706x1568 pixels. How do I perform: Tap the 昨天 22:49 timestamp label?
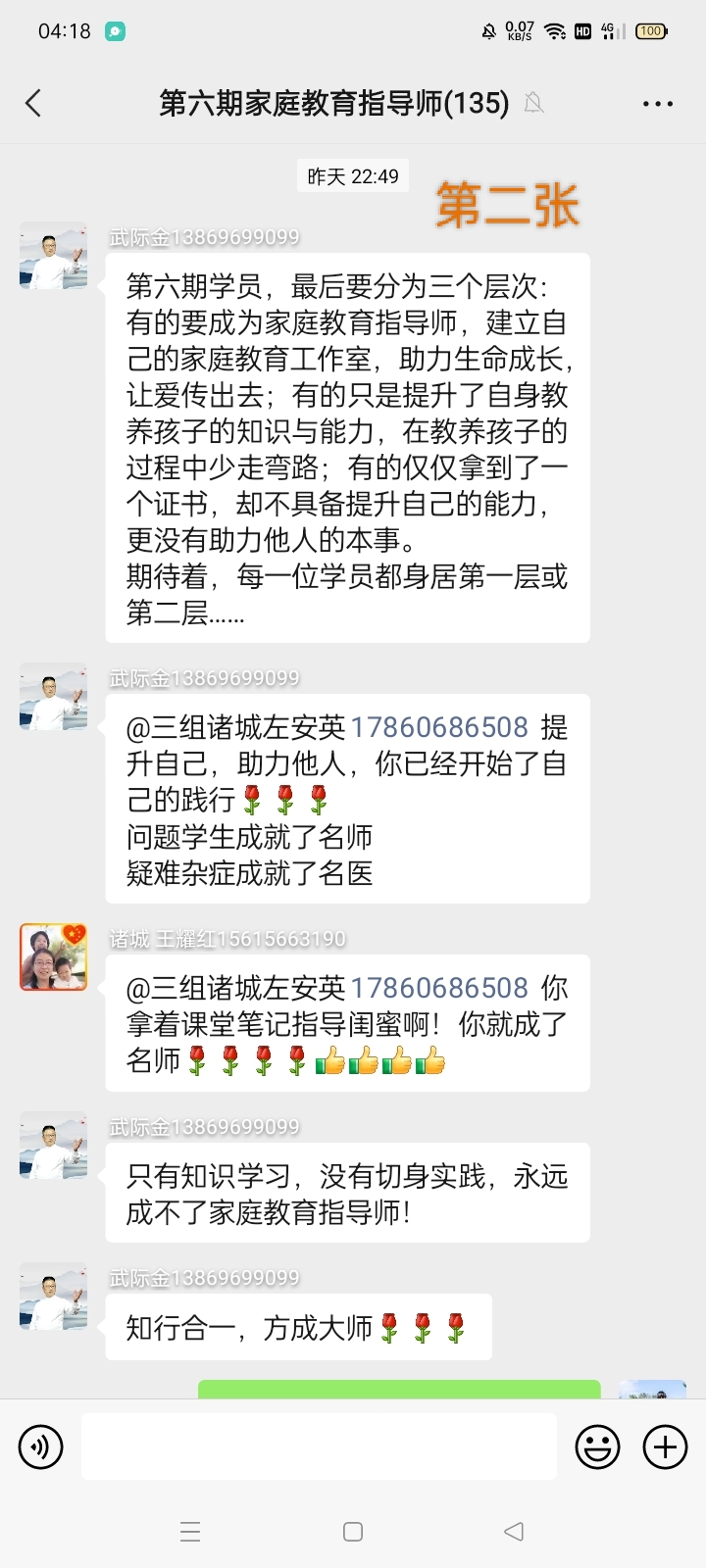[x=353, y=176]
